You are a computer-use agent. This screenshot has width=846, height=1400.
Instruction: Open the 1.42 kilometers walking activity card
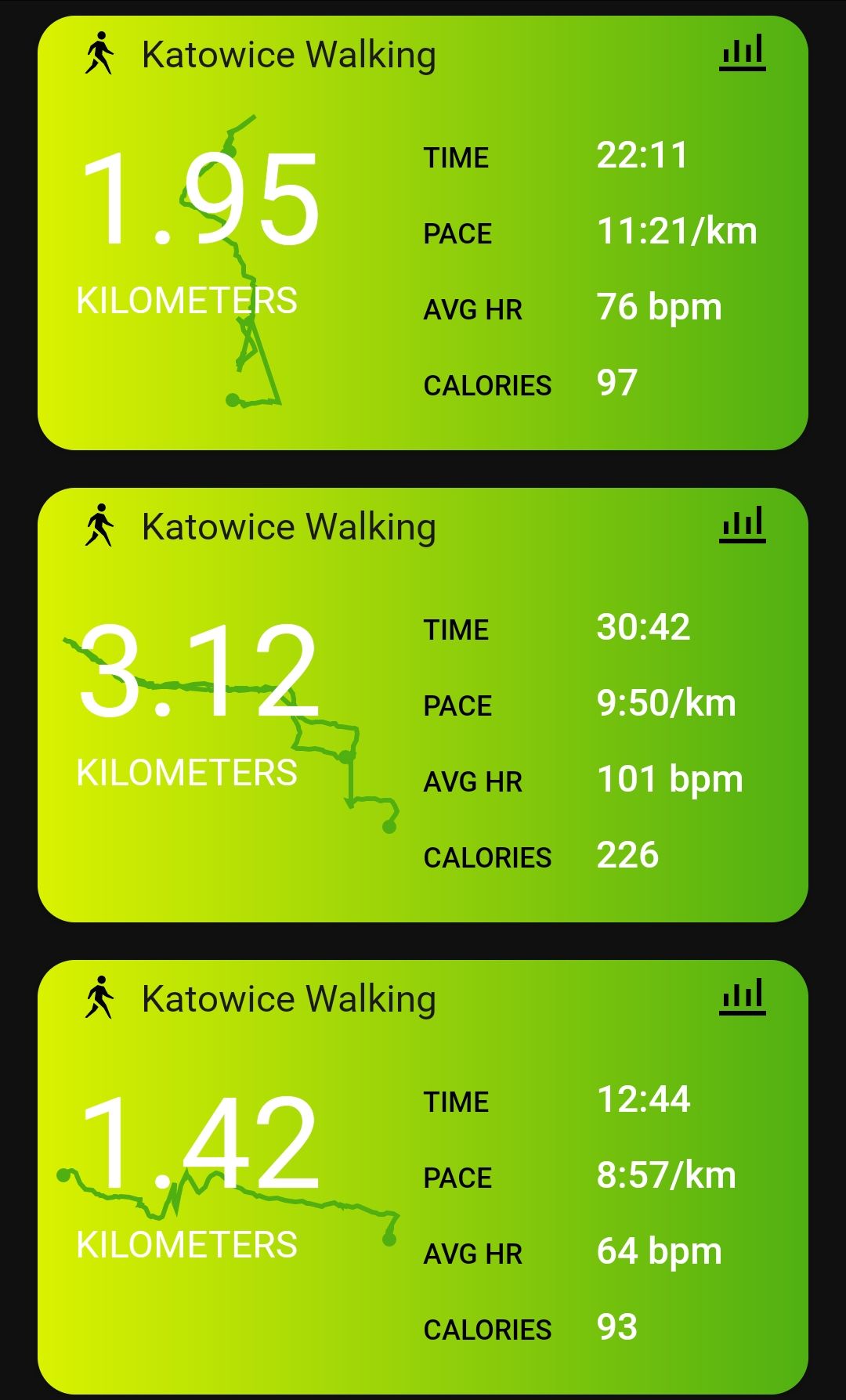423,1177
